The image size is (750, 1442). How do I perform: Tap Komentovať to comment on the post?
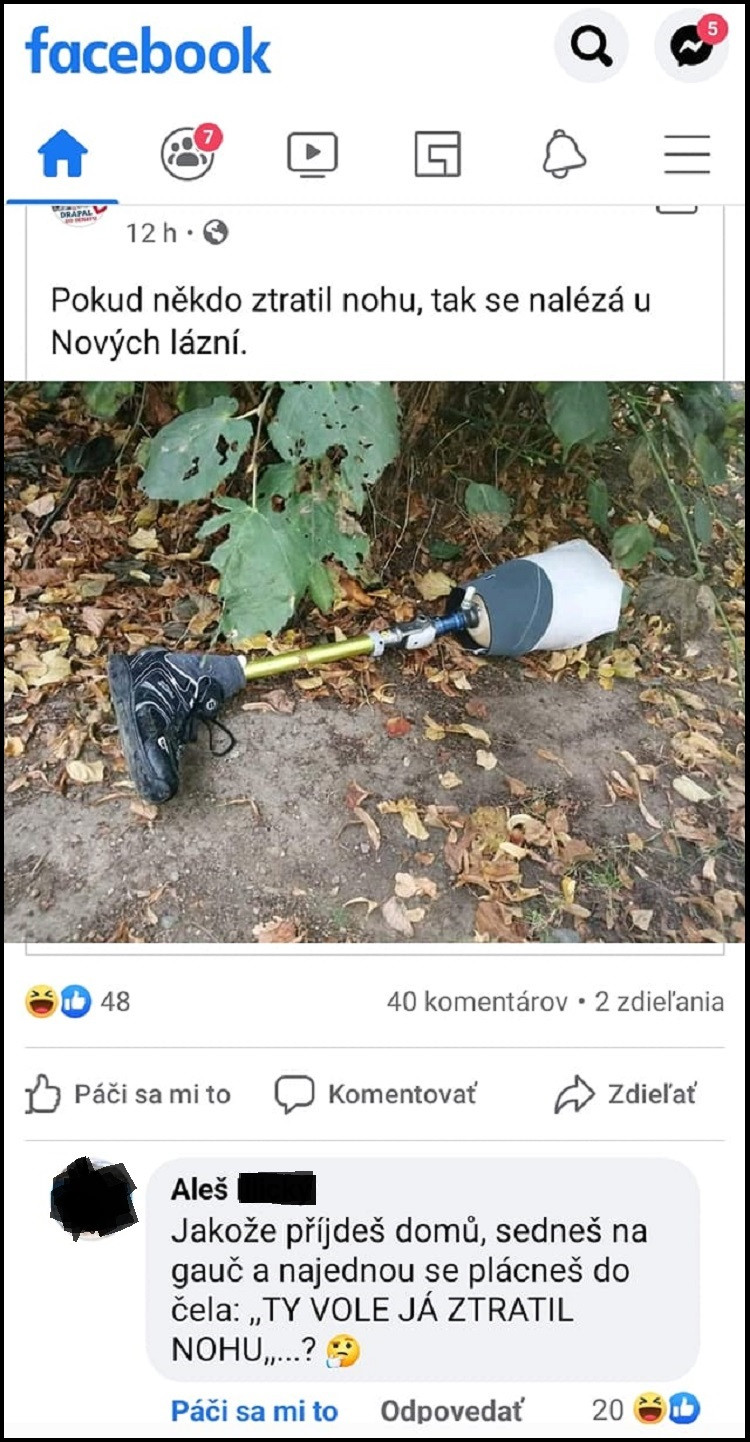[376, 1094]
